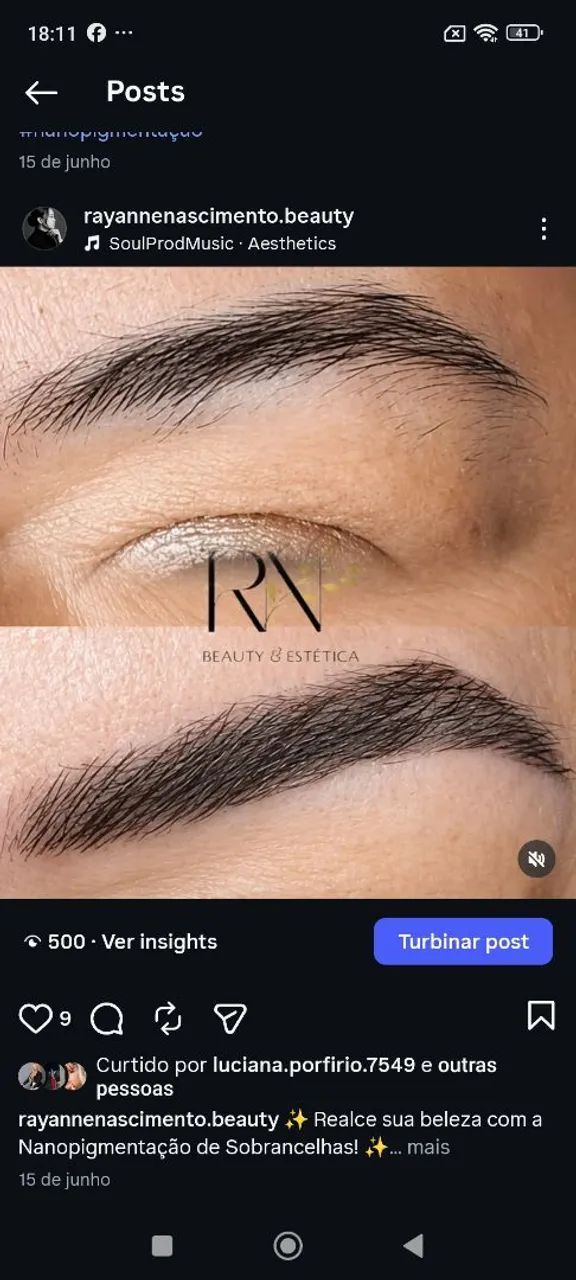Open rayannenascimento.beauty profile picture
The height and width of the screenshot is (1280, 576).
click(44, 229)
